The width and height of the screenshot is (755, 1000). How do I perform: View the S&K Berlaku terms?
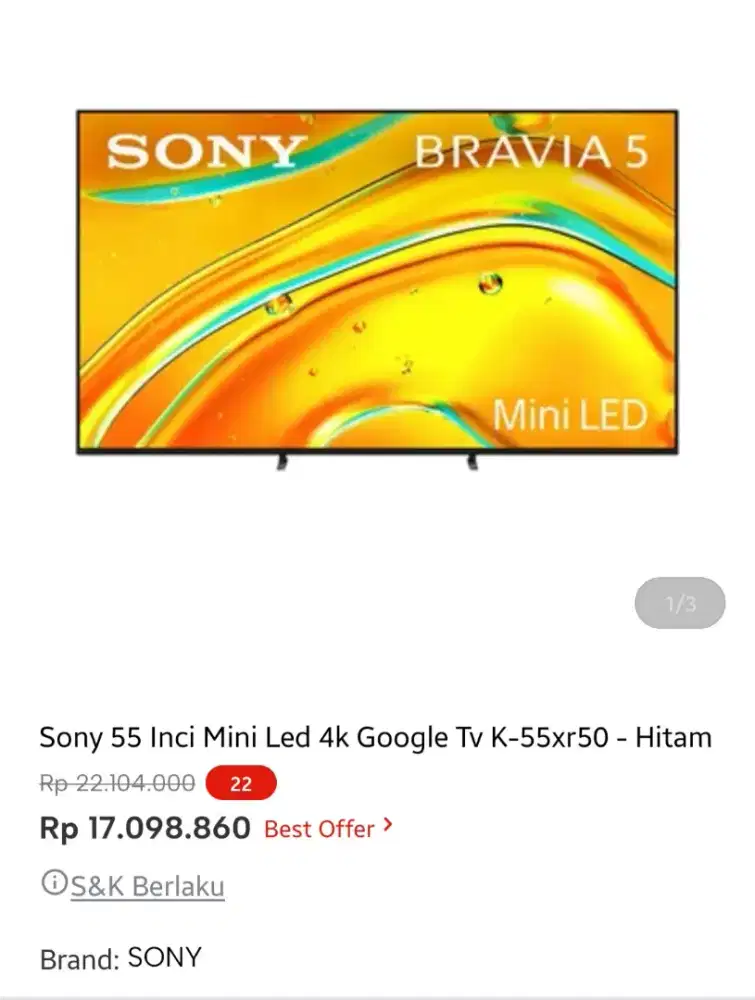tap(147, 886)
